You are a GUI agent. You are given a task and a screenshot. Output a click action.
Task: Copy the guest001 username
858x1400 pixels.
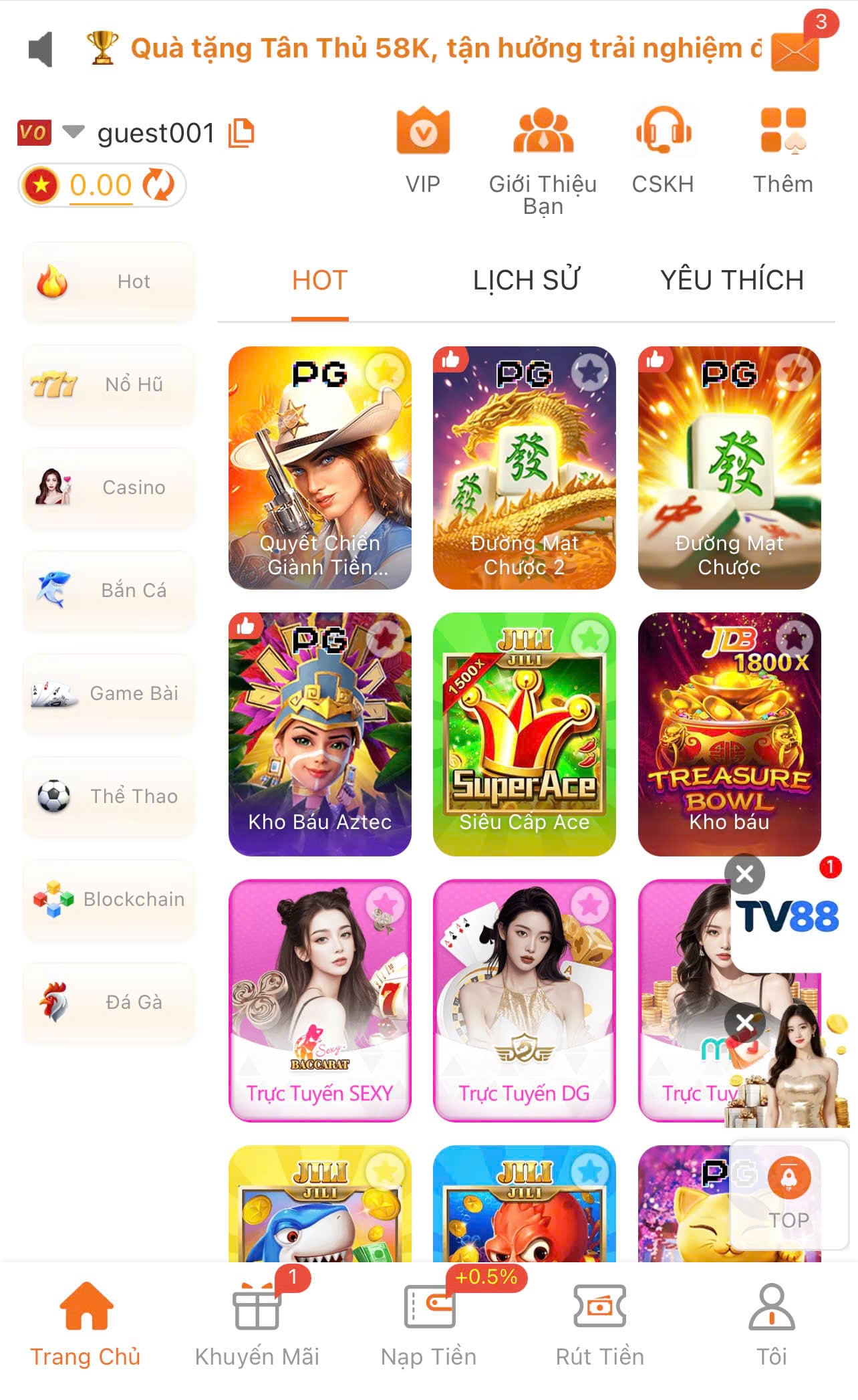click(x=241, y=132)
